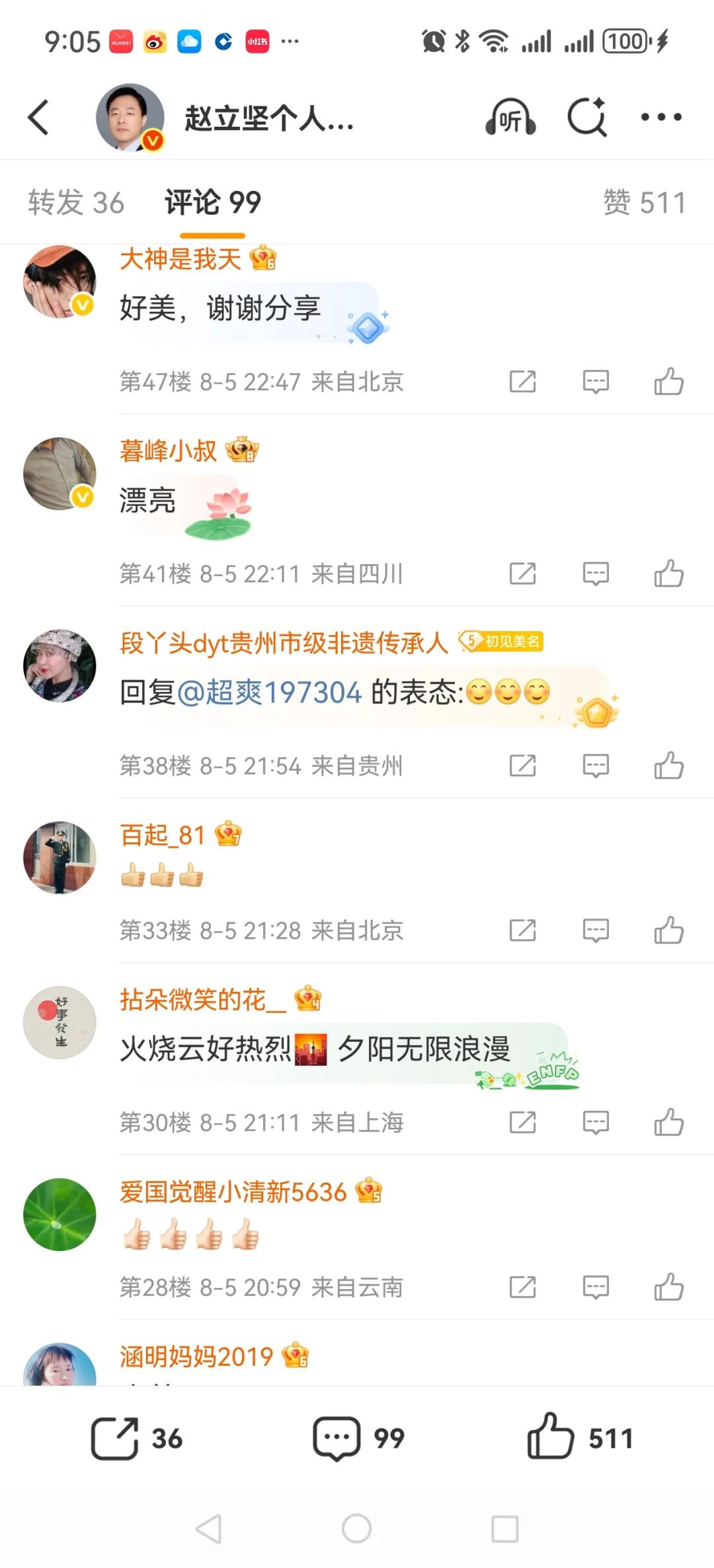Switch to the 转发 36 tab
This screenshot has width=714, height=1568.
(x=76, y=202)
